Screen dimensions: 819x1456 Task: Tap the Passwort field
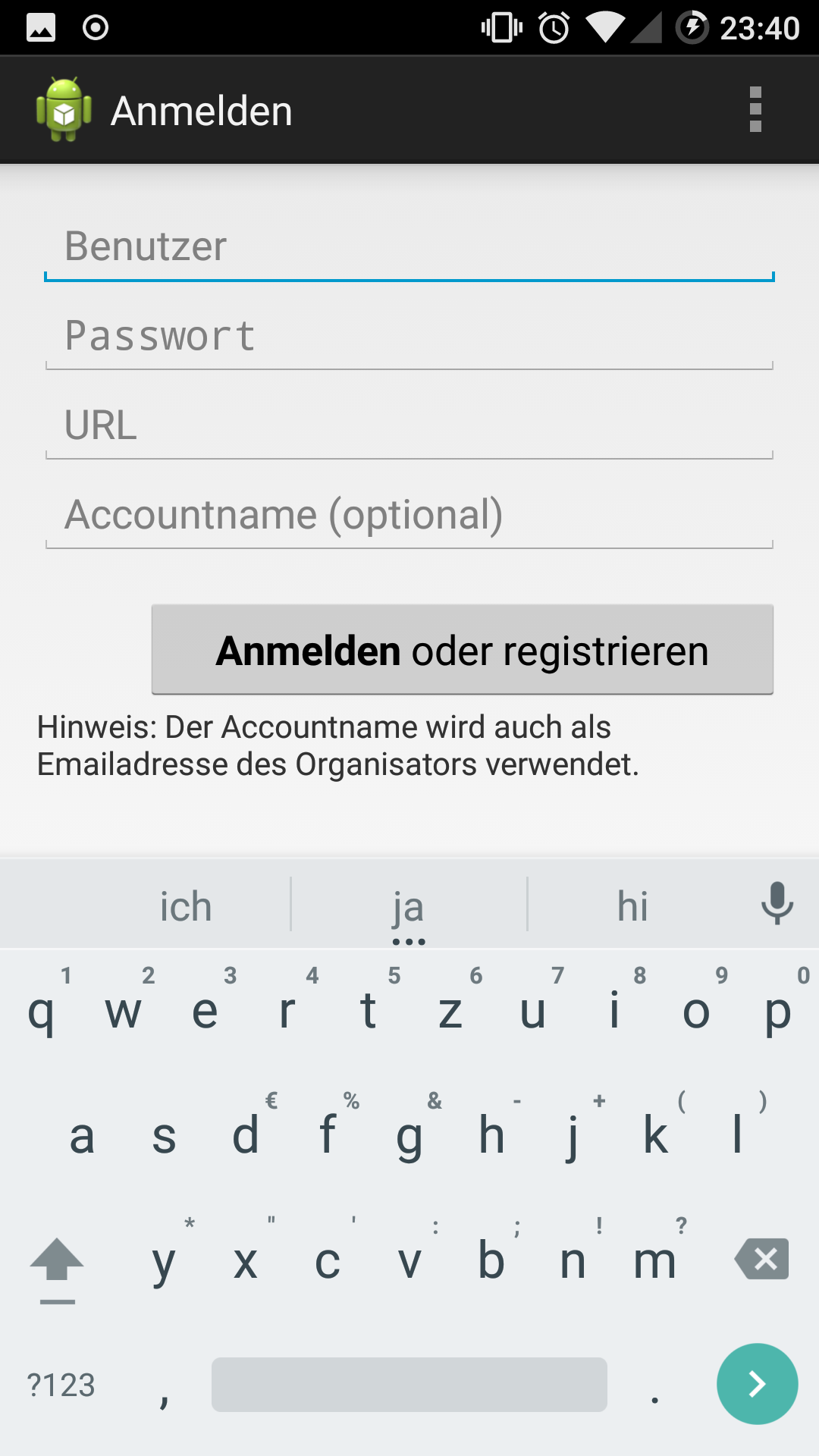(x=409, y=336)
